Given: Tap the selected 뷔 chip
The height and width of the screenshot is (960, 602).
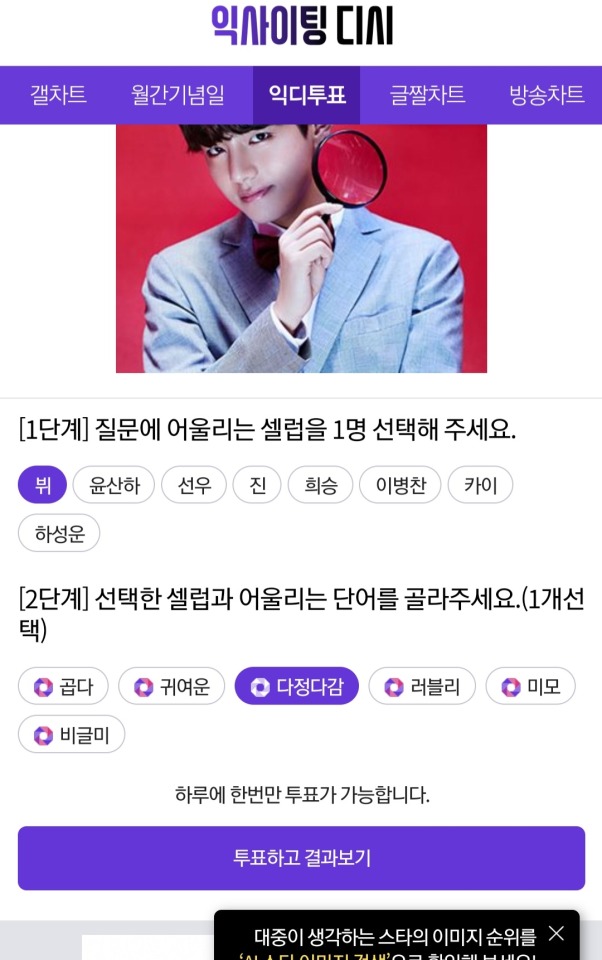Looking at the screenshot, I should (42, 485).
